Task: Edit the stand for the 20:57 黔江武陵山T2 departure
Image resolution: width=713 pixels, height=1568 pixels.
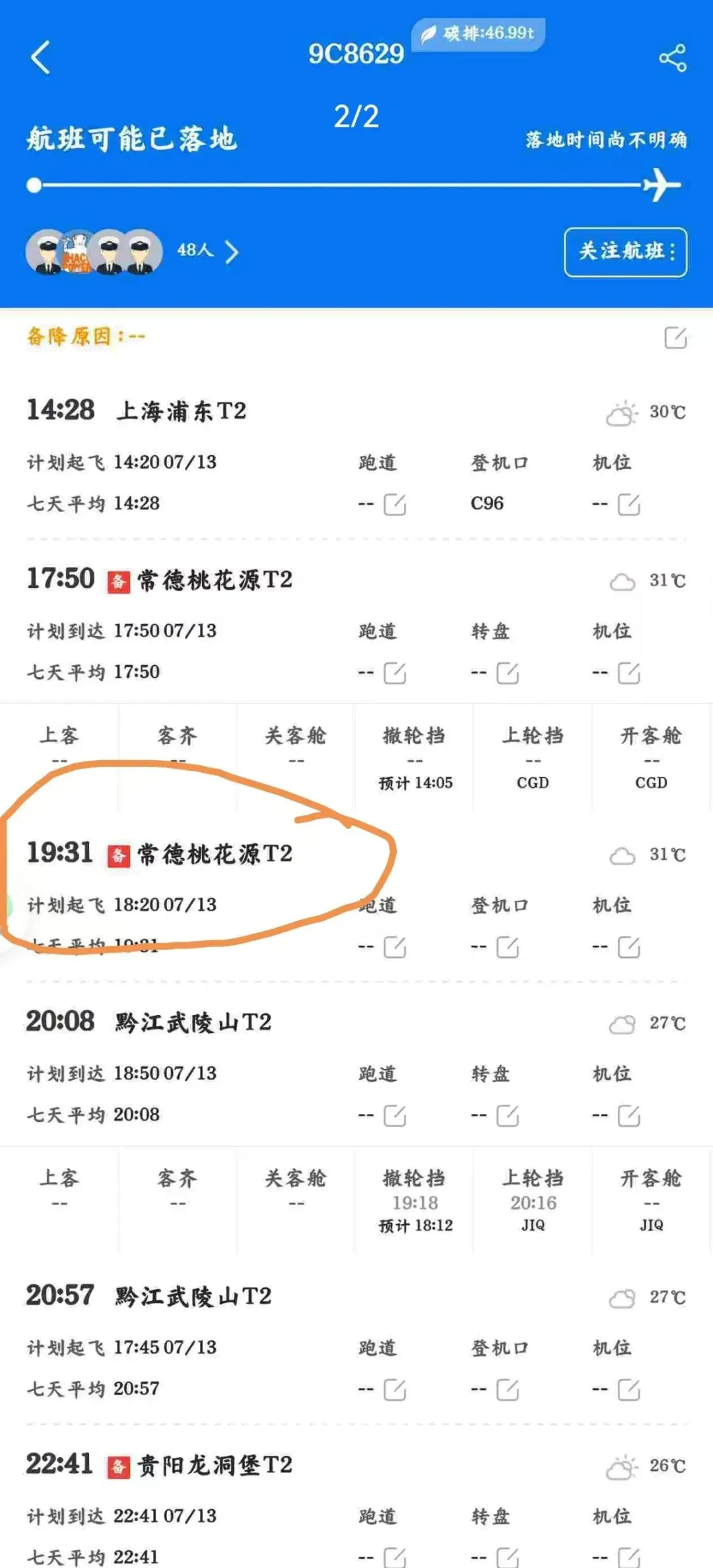Action: click(628, 1390)
